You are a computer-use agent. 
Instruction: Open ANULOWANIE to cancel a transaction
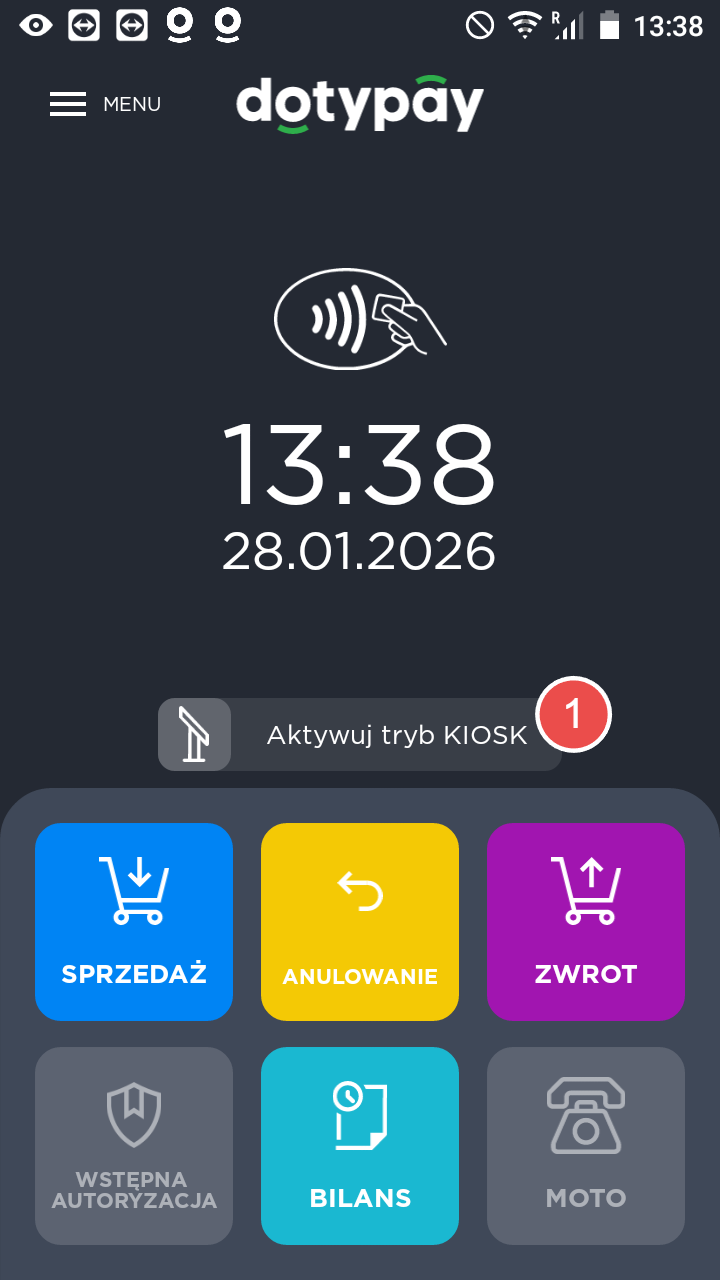(360, 922)
